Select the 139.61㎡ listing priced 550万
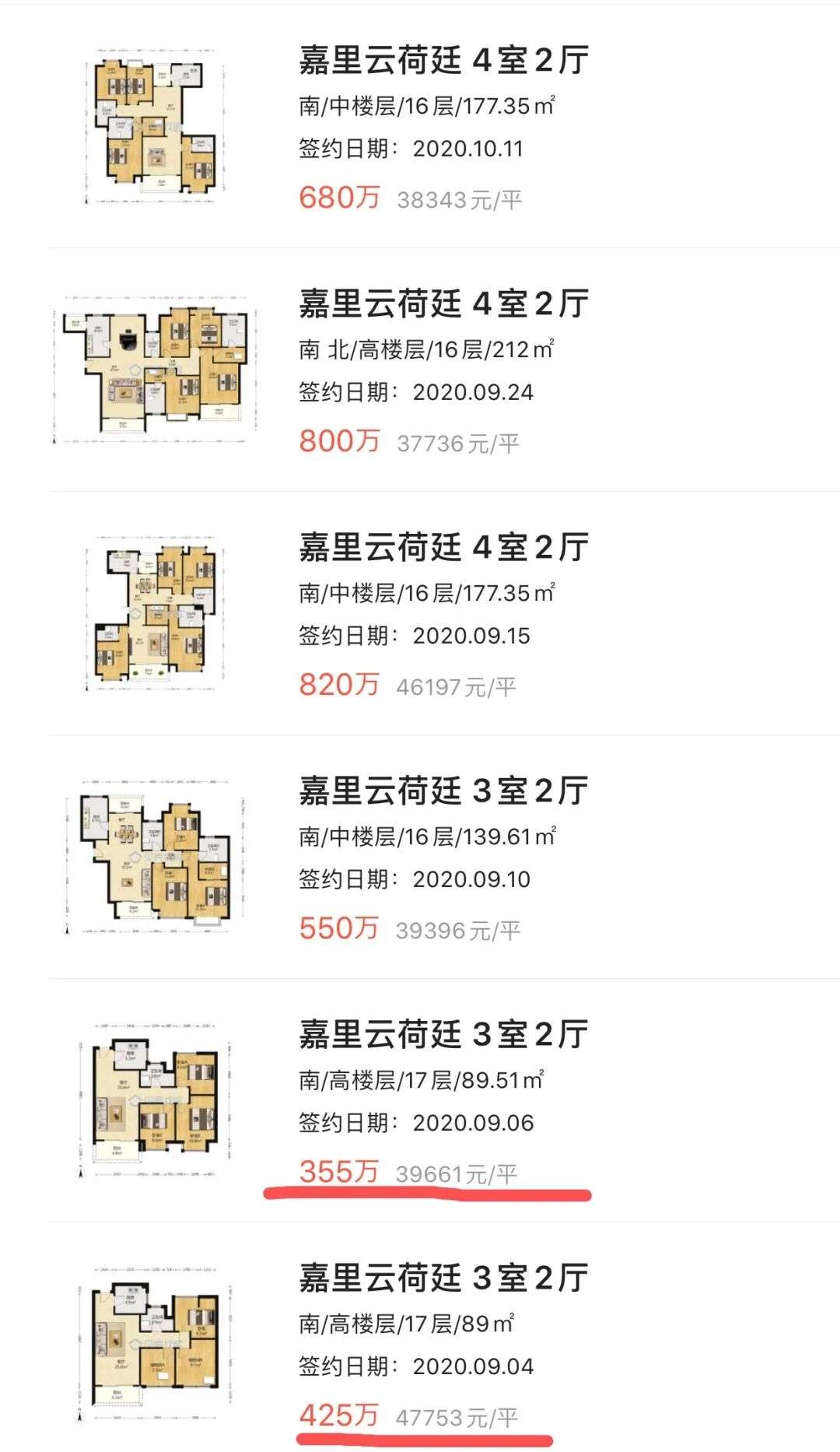The height and width of the screenshot is (1452, 840). tap(443, 791)
